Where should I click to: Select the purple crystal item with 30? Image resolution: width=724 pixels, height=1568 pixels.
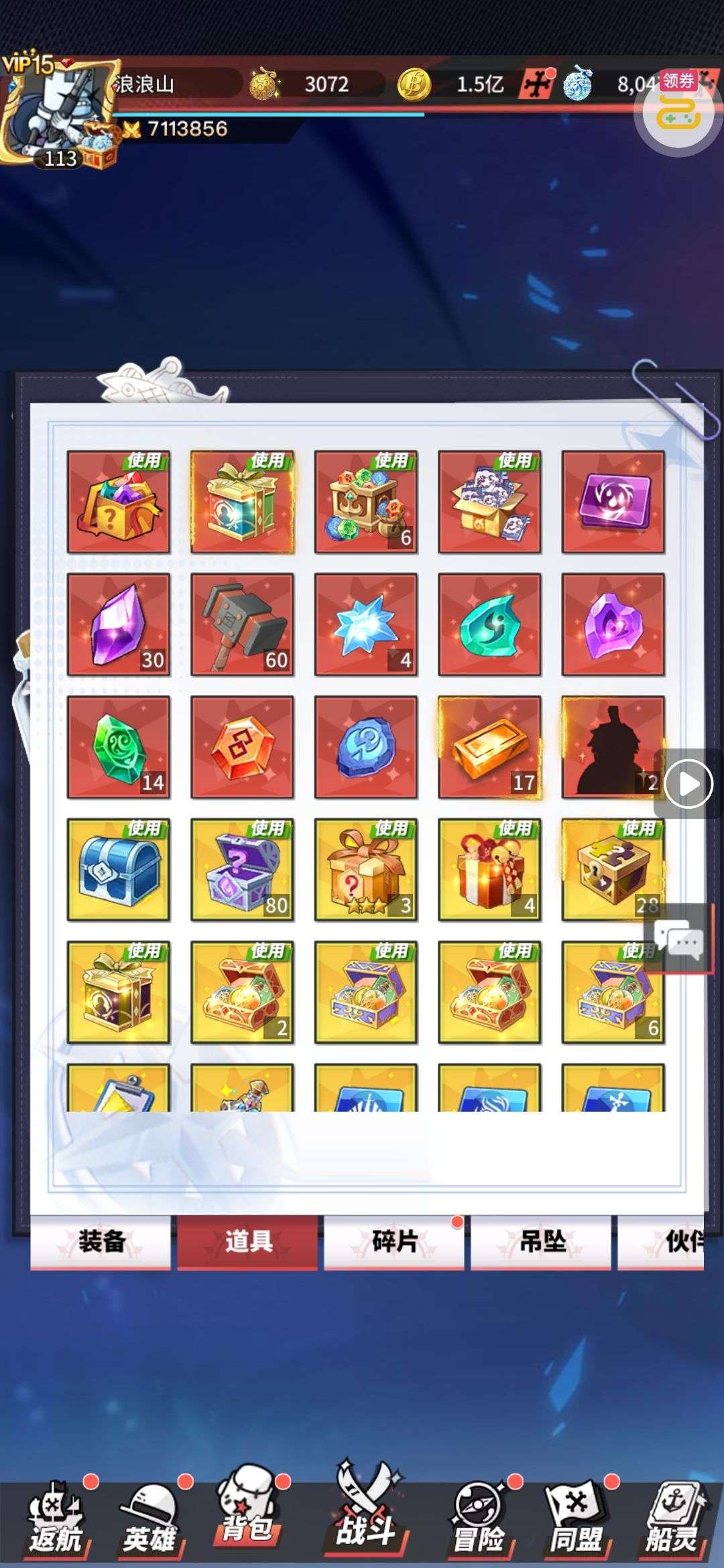coord(119,625)
